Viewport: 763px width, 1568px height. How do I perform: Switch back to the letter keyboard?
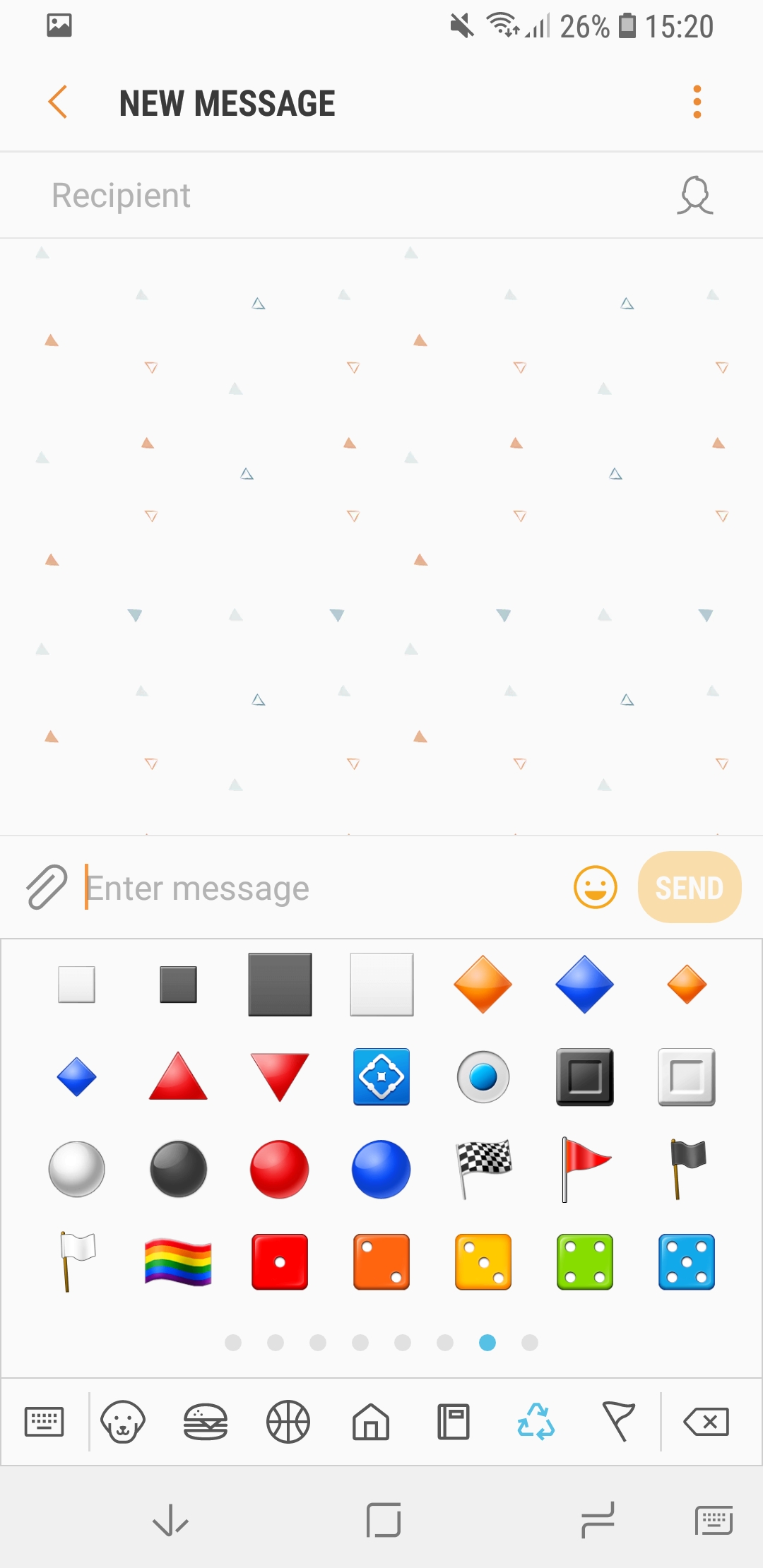tap(45, 1421)
